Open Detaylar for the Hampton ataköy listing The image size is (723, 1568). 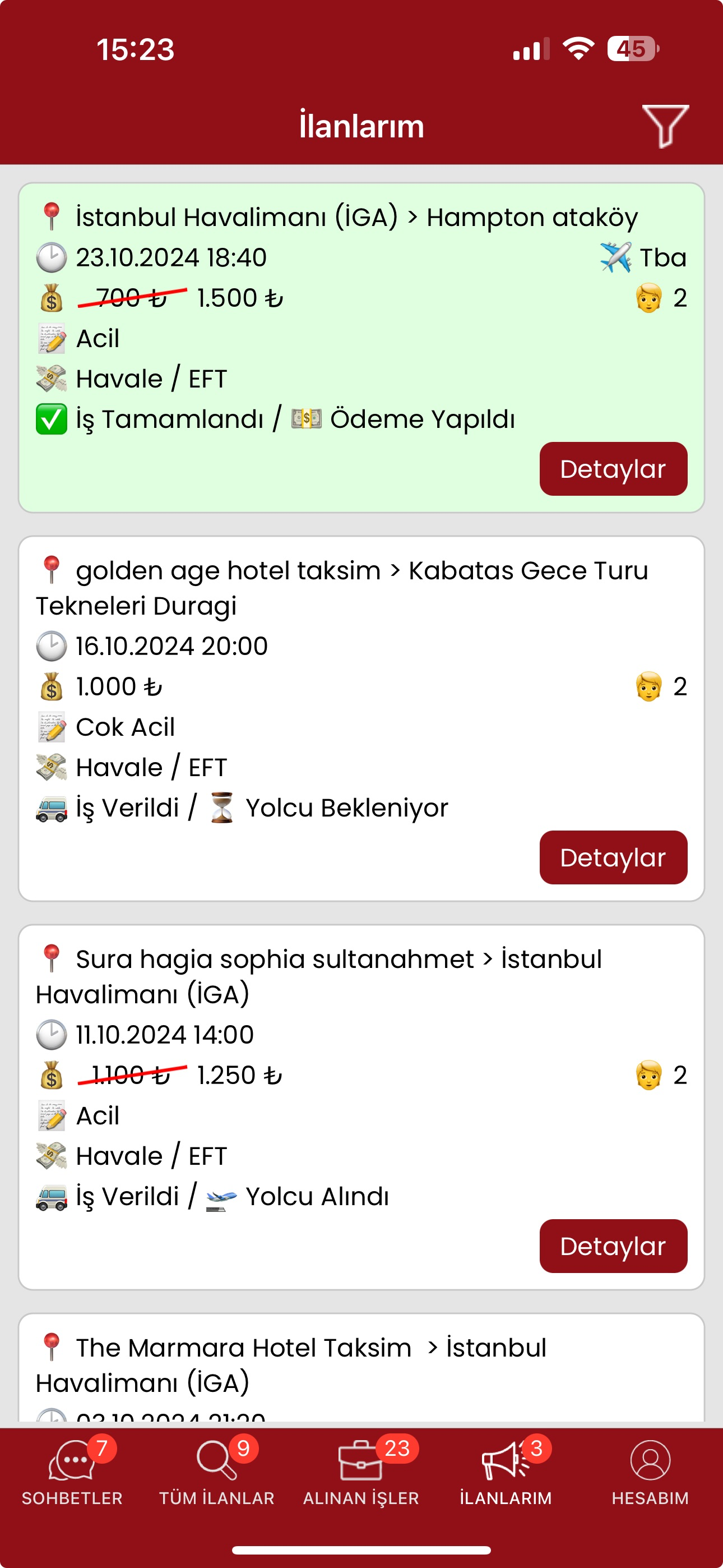(x=613, y=469)
